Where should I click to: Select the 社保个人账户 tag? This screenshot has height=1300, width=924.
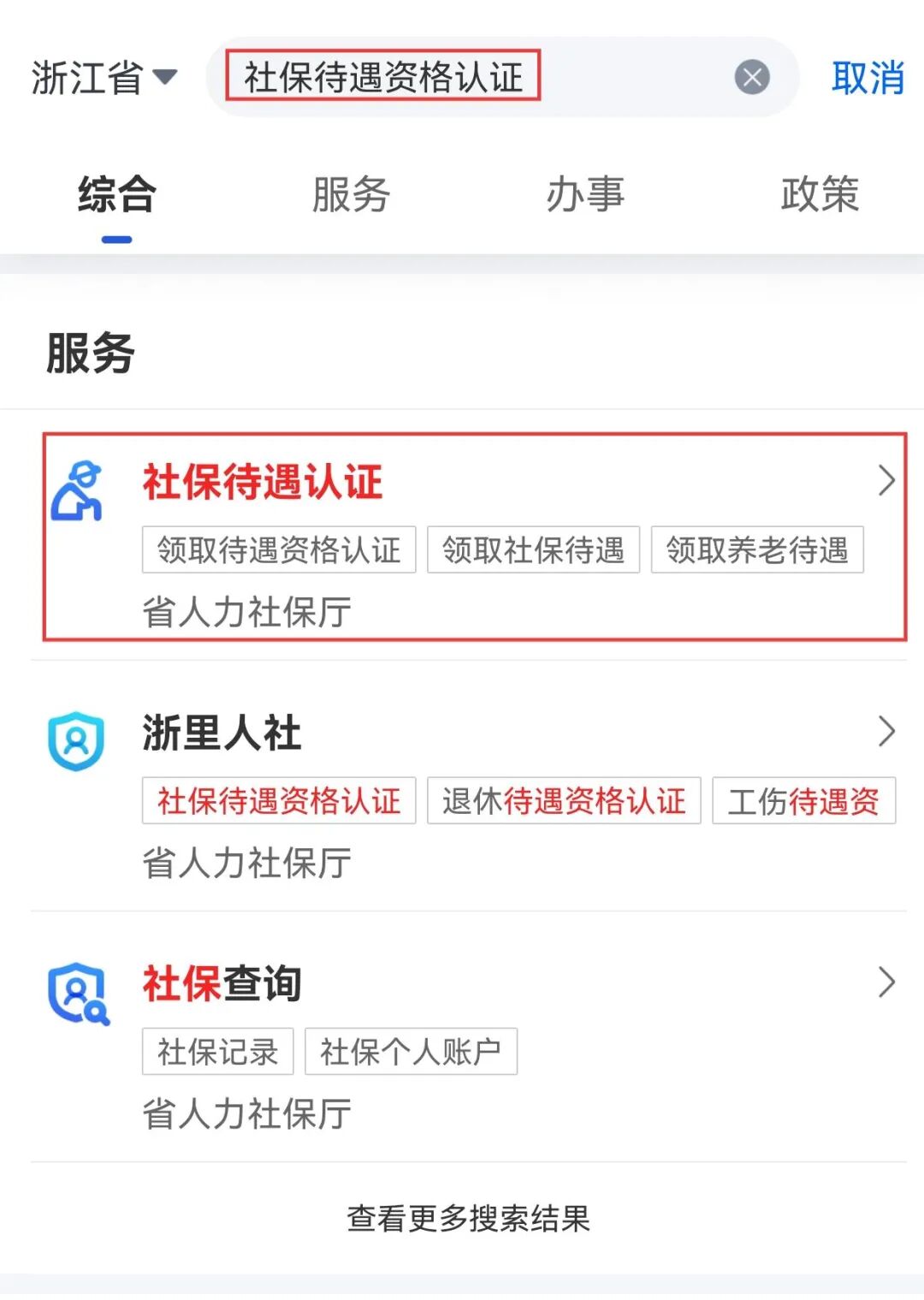point(411,1051)
